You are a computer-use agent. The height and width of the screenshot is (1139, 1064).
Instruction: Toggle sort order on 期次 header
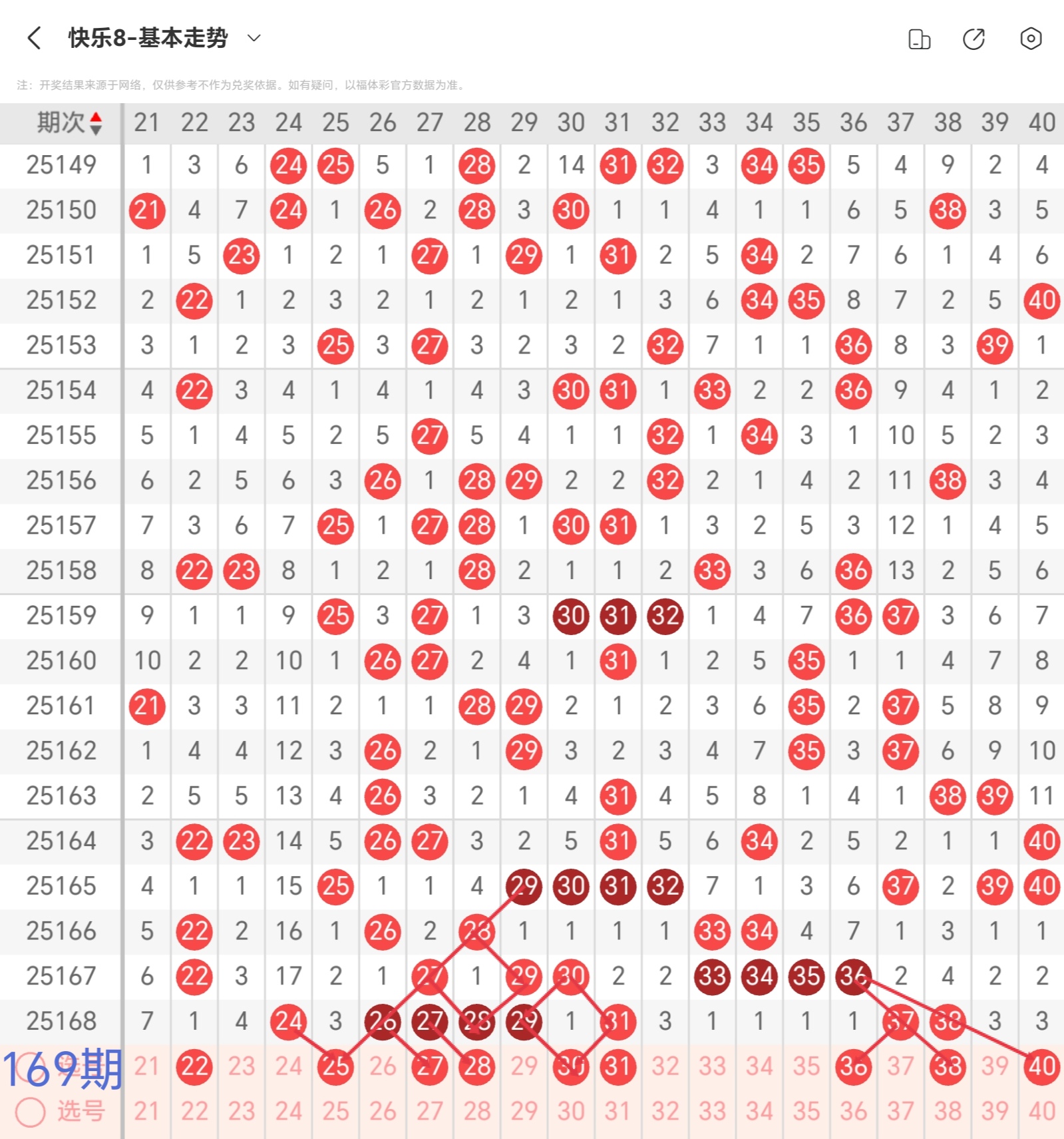[69, 122]
